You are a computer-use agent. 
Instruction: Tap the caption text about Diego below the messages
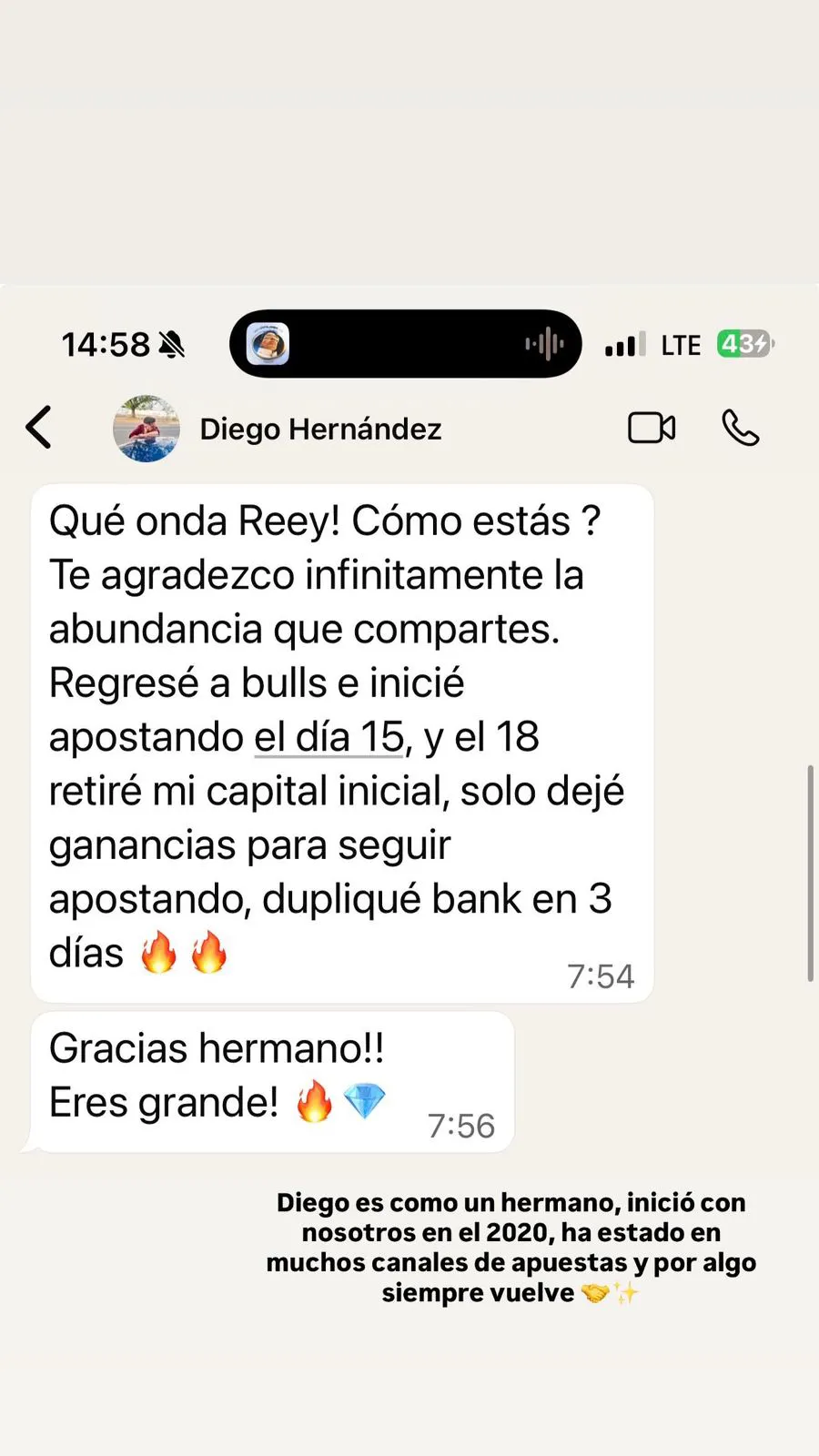[x=510, y=1247]
